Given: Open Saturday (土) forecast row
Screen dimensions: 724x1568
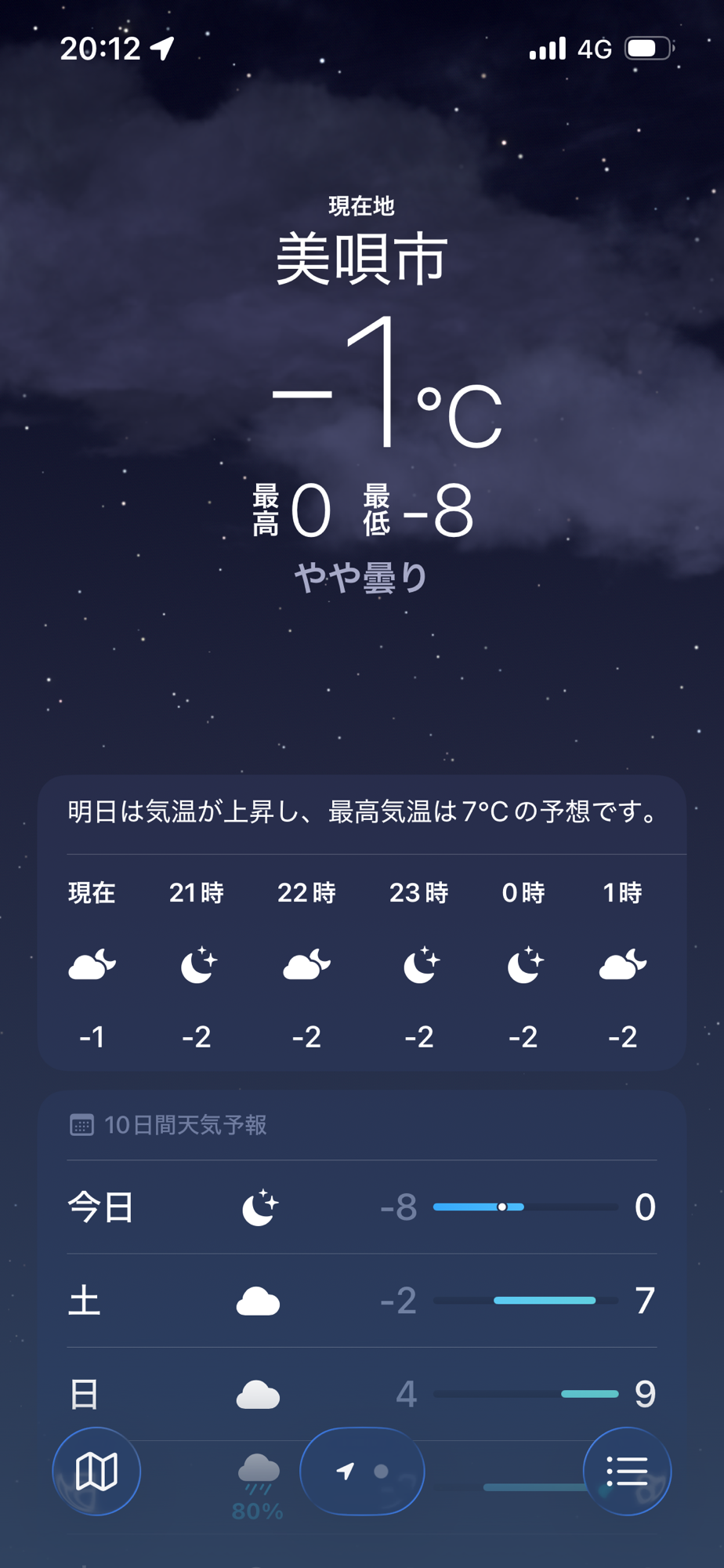Looking at the screenshot, I should (x=362, y=1301).
